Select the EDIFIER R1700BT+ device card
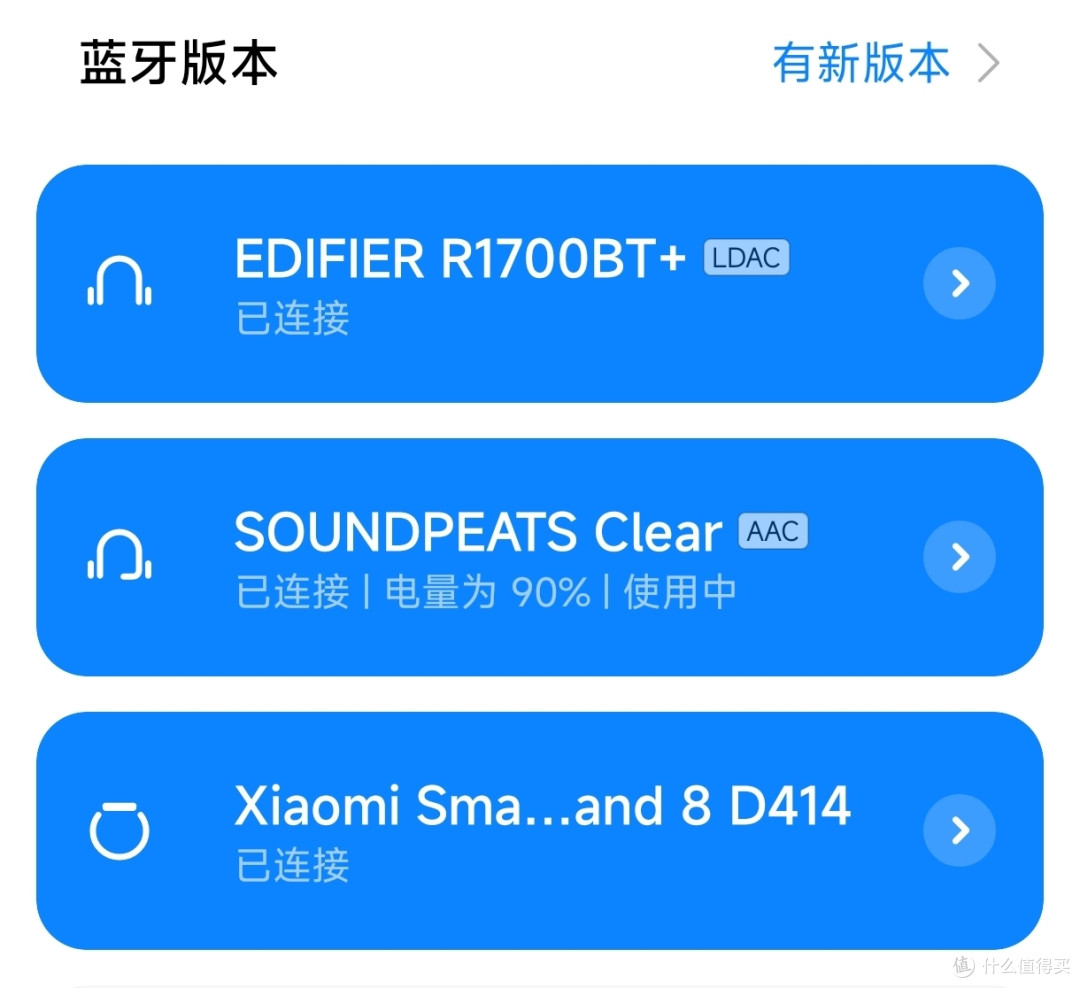Viewport: 1080px width, 988px height. click(500, 284)
